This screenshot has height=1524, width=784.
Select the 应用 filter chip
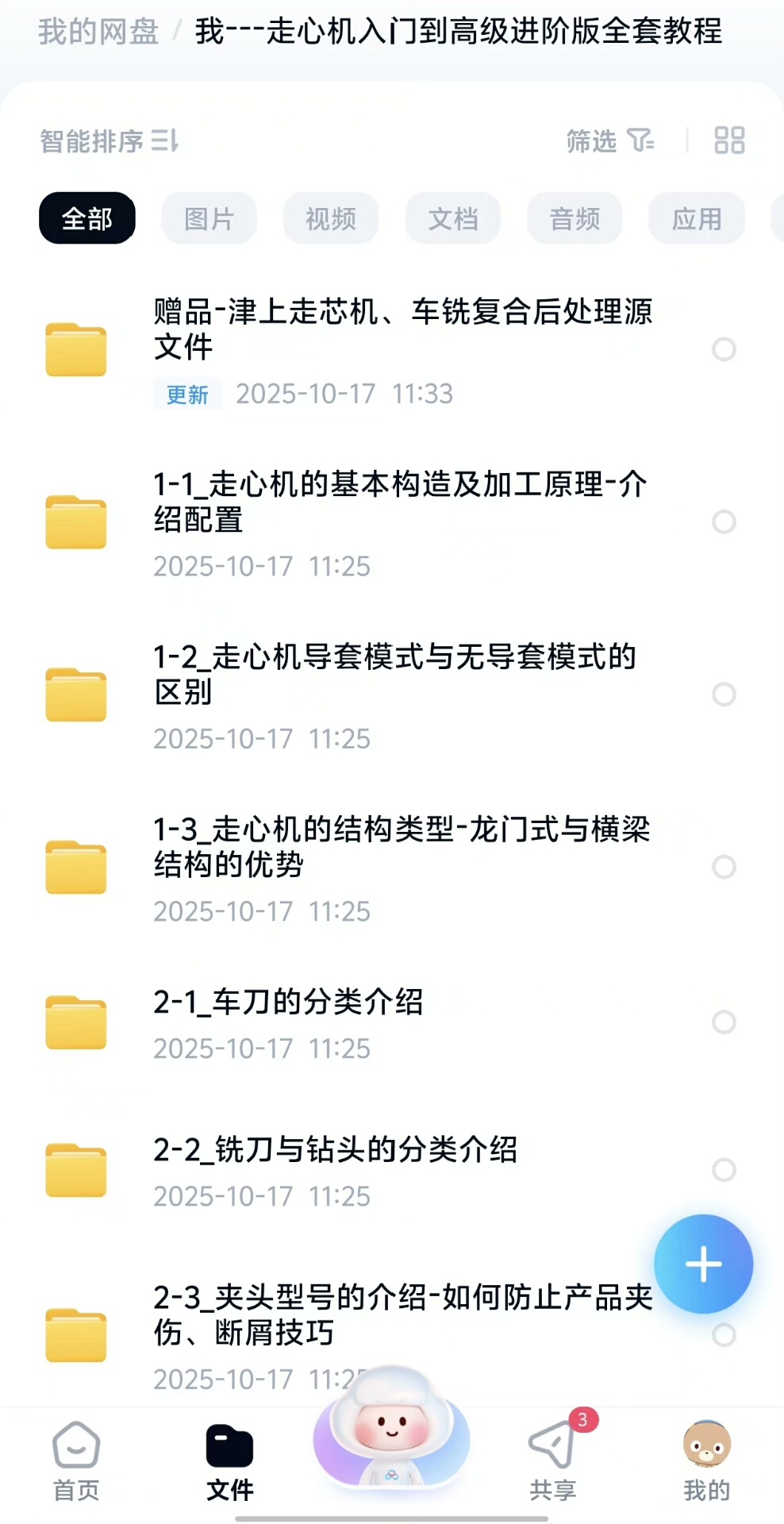pos(696,218)
